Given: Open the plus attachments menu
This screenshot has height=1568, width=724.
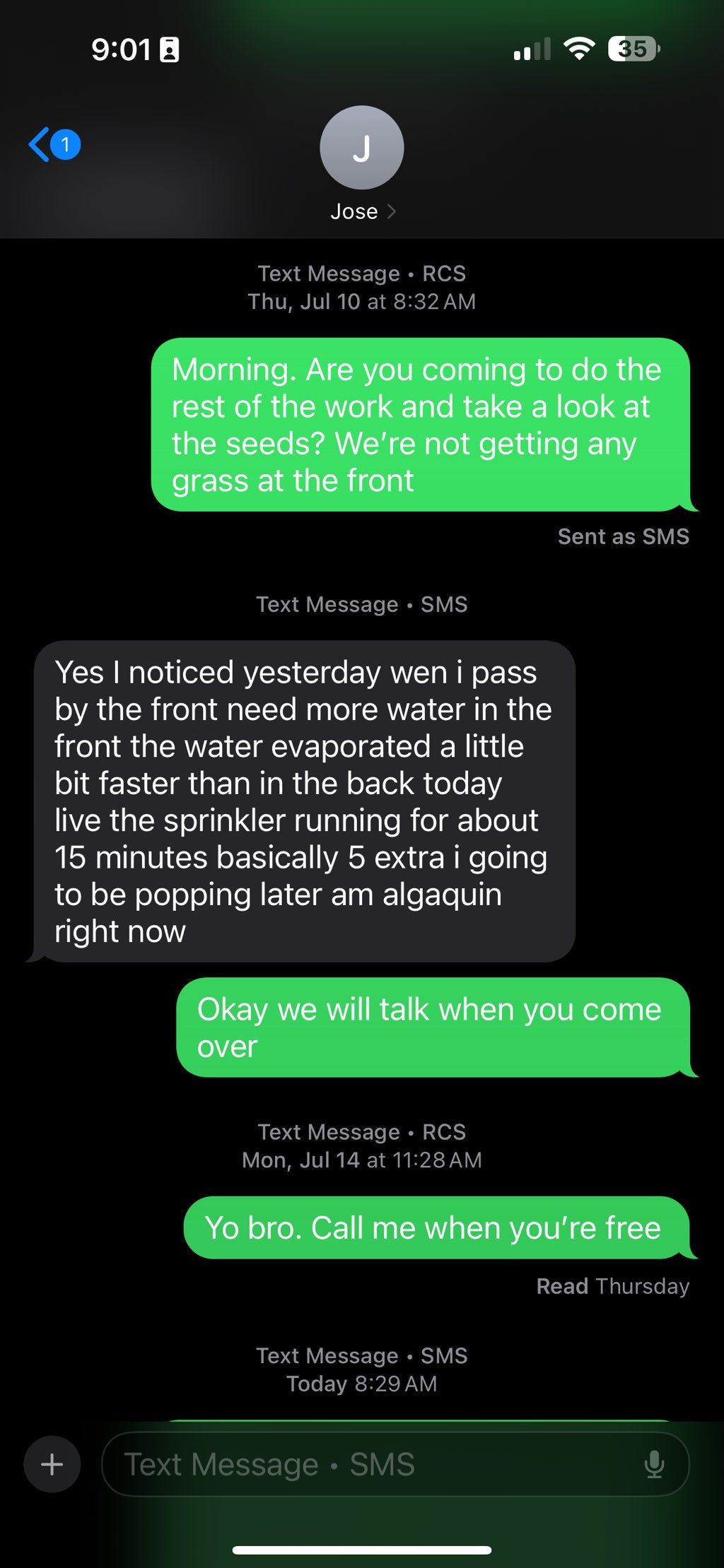Looking at the screenshot, I should click(52, 1464).
